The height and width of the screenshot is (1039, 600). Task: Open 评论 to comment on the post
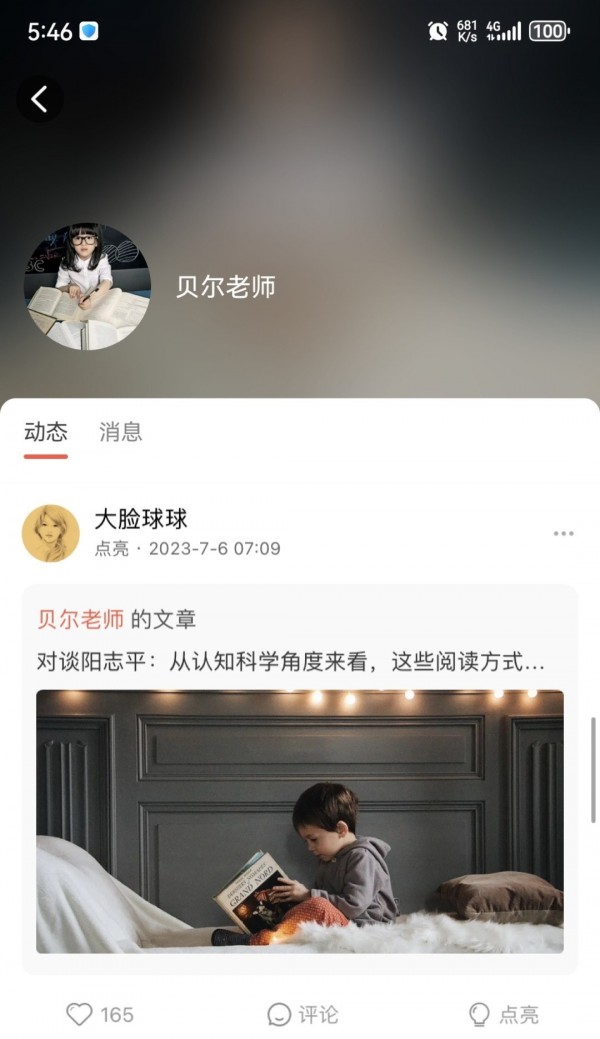[304, 1014]
